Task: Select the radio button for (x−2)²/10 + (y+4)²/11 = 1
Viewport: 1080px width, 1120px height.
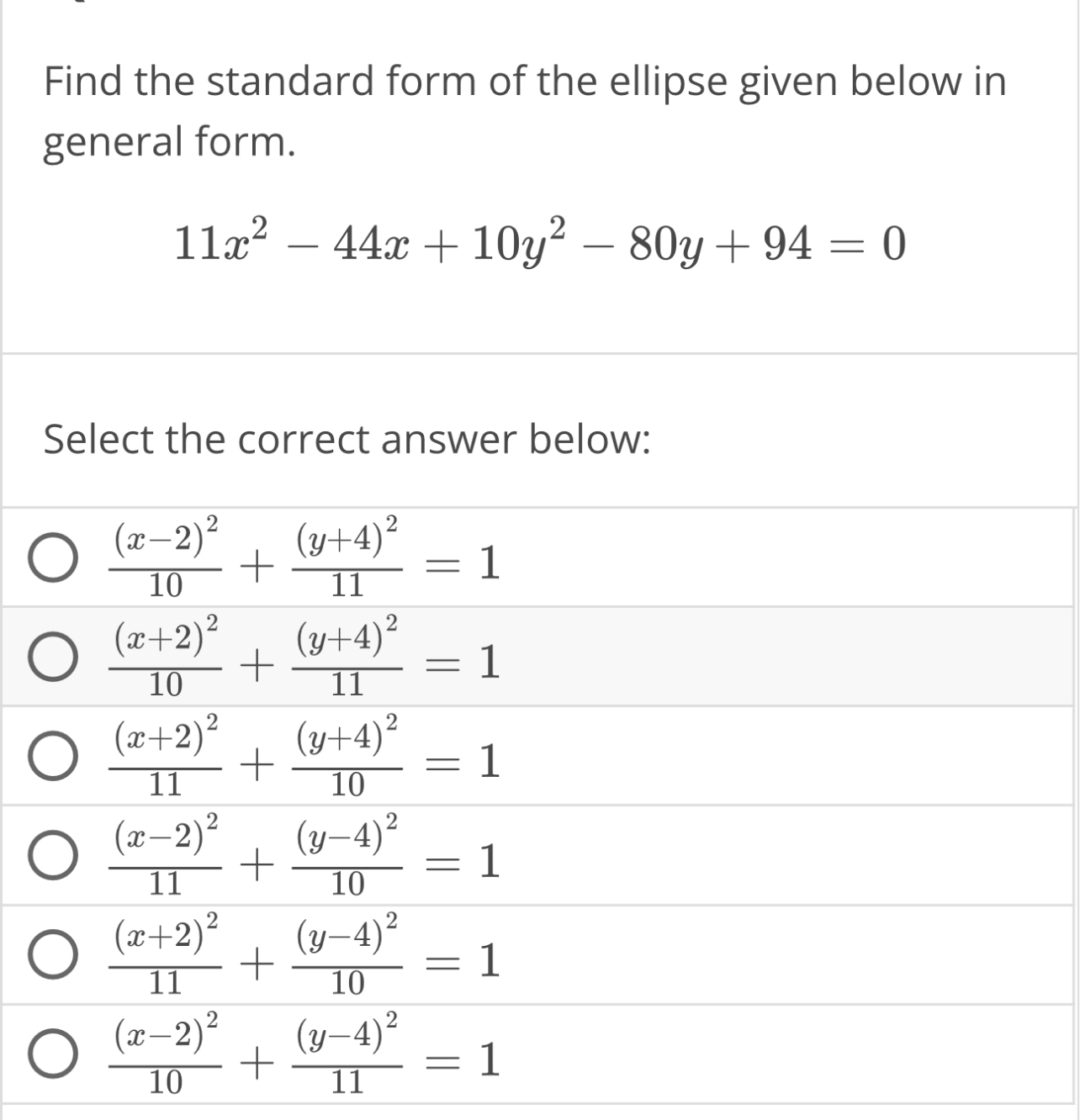Action: [x=52, y=557]
